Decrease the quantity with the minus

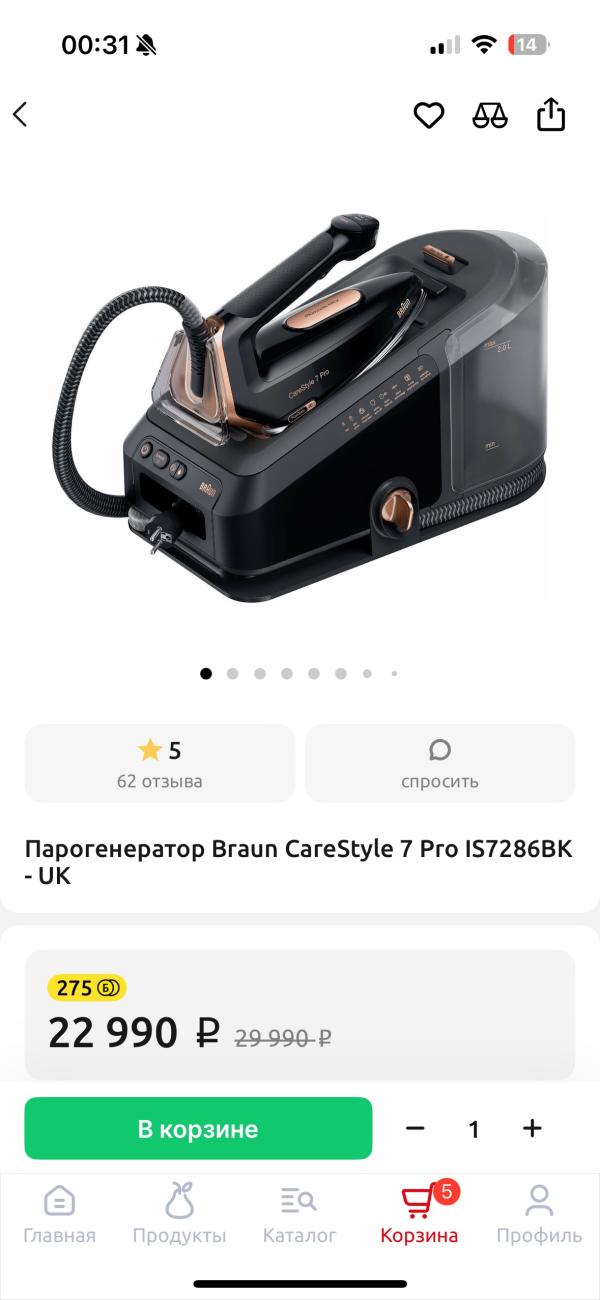[x=415, y=1129]
